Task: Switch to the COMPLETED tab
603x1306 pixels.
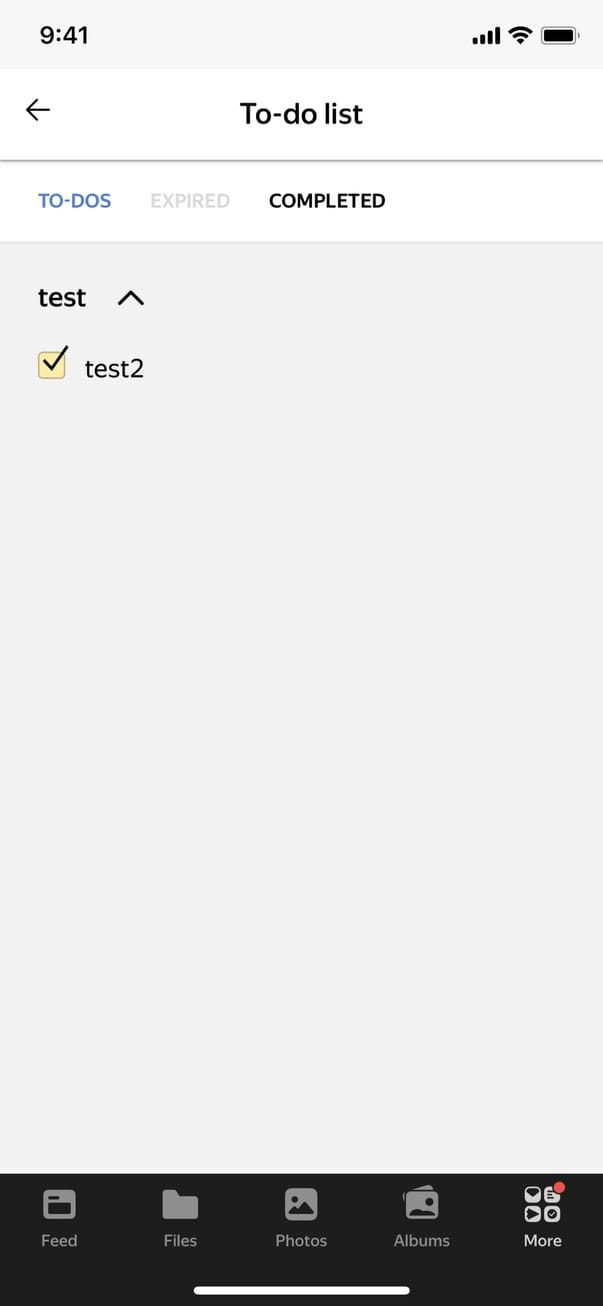Action: click(327, 201)
